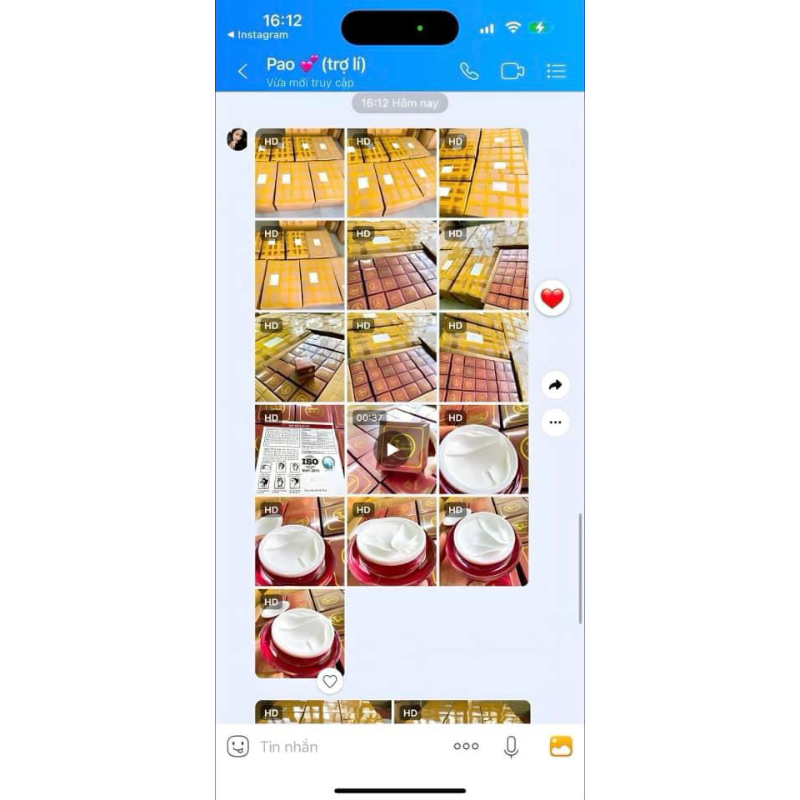Start a voice call with Pao

coord(469,71)
